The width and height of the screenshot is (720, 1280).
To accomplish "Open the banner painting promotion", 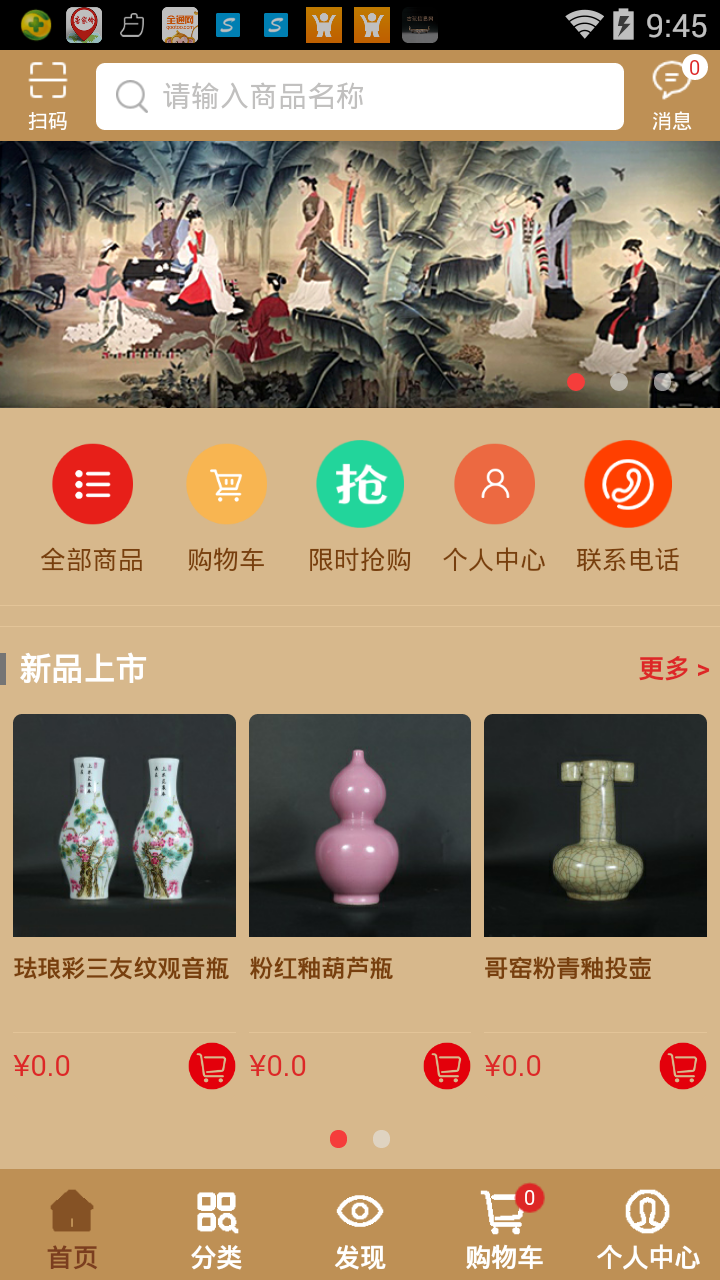I will [360, 274].
